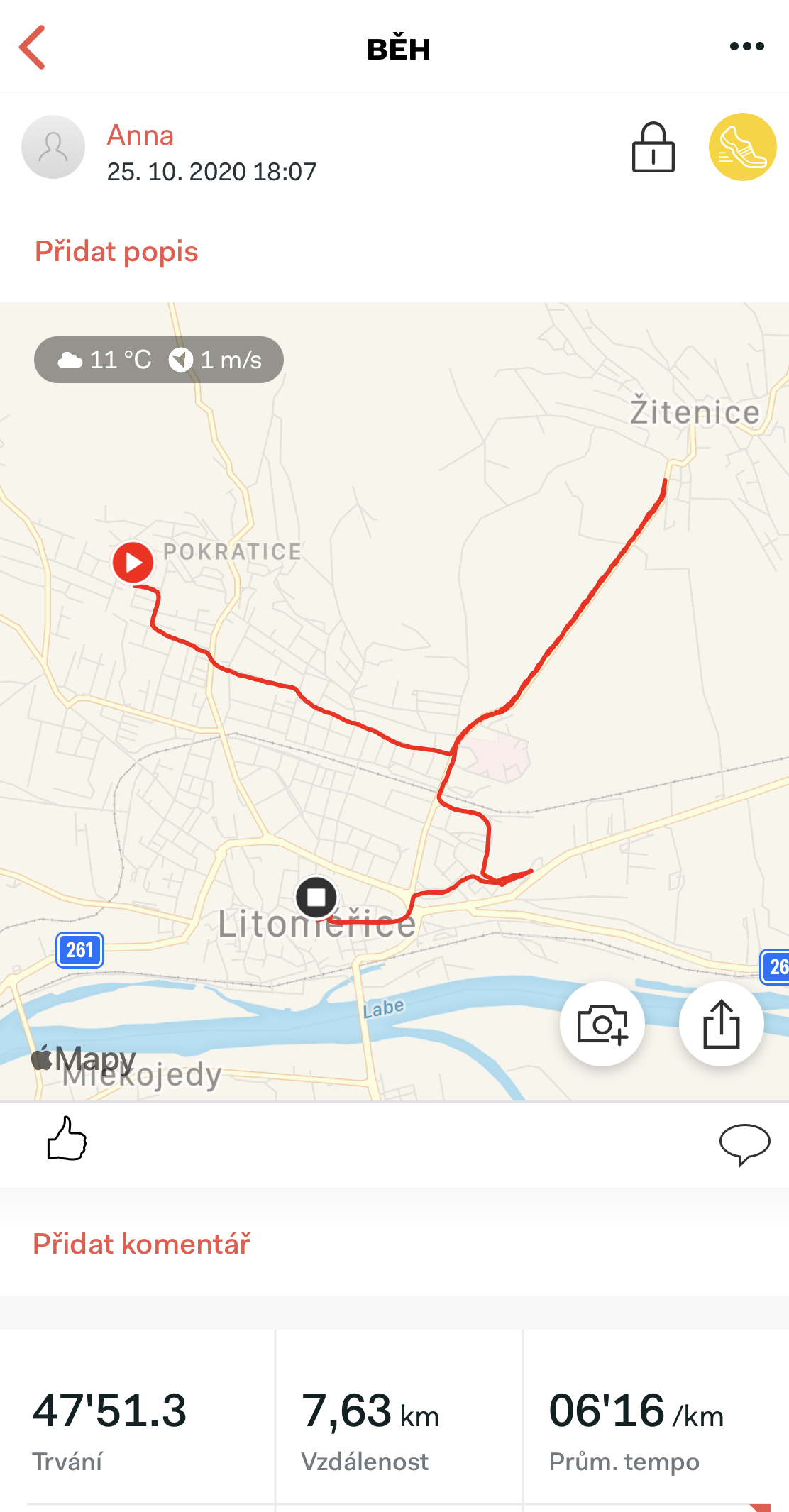Tap the yellow running shoe icon
This screenshot has width=789, height=1512.
click(742, 147)
